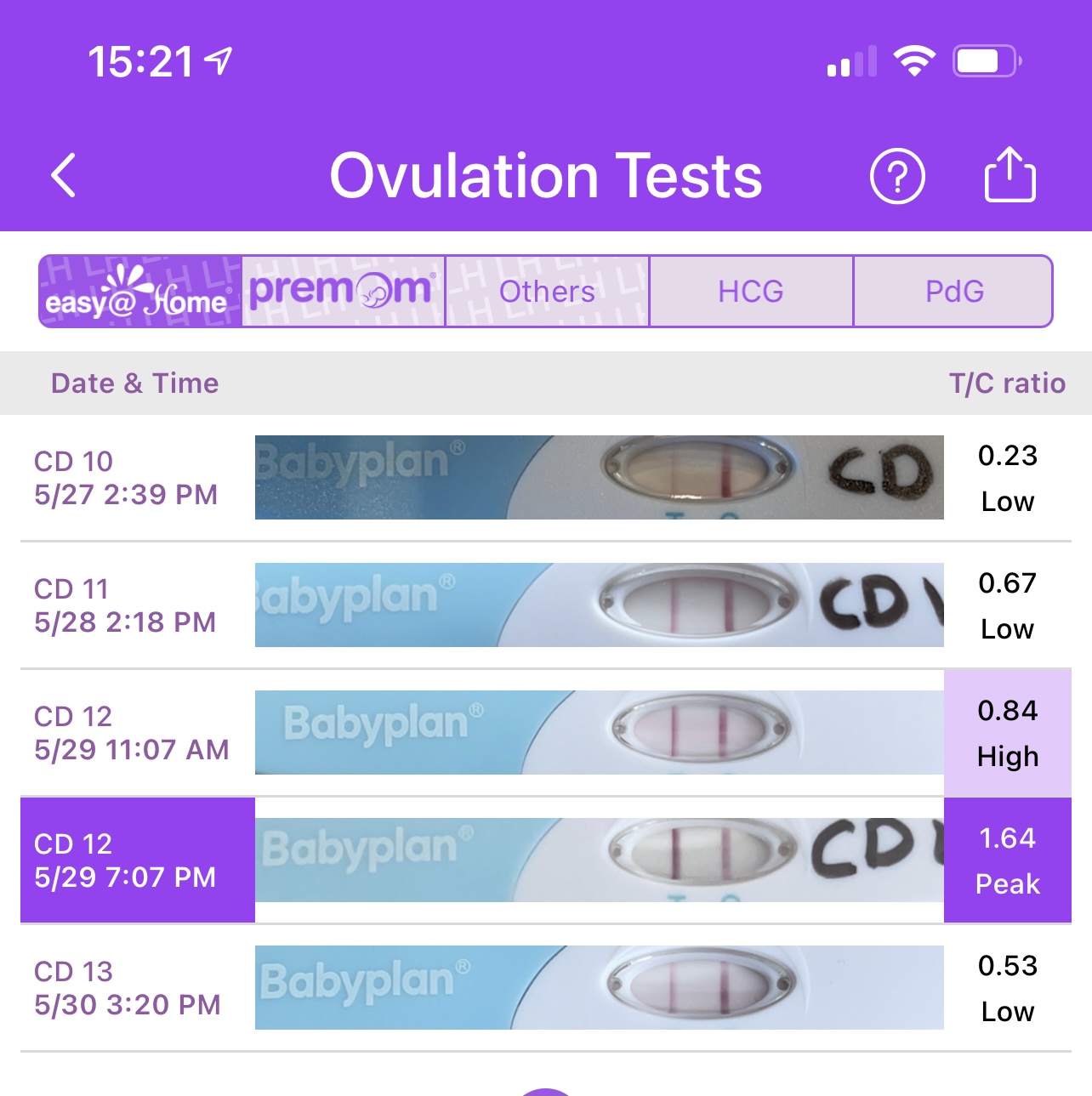Switch to the Others tab
Image resolution: width=1092 pixels, height=1096 pixels.
547,292
